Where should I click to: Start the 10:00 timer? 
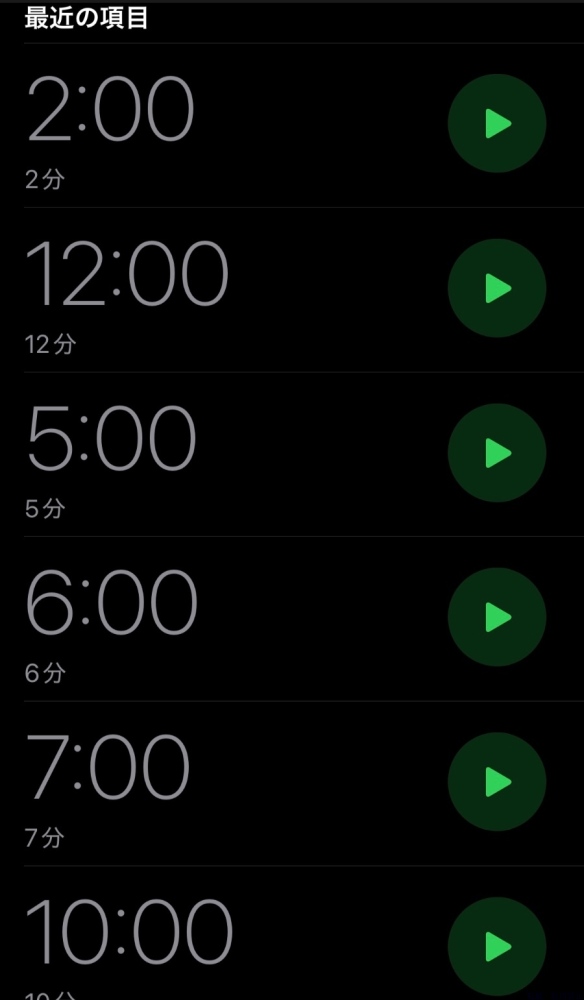[x=497, y=946]
